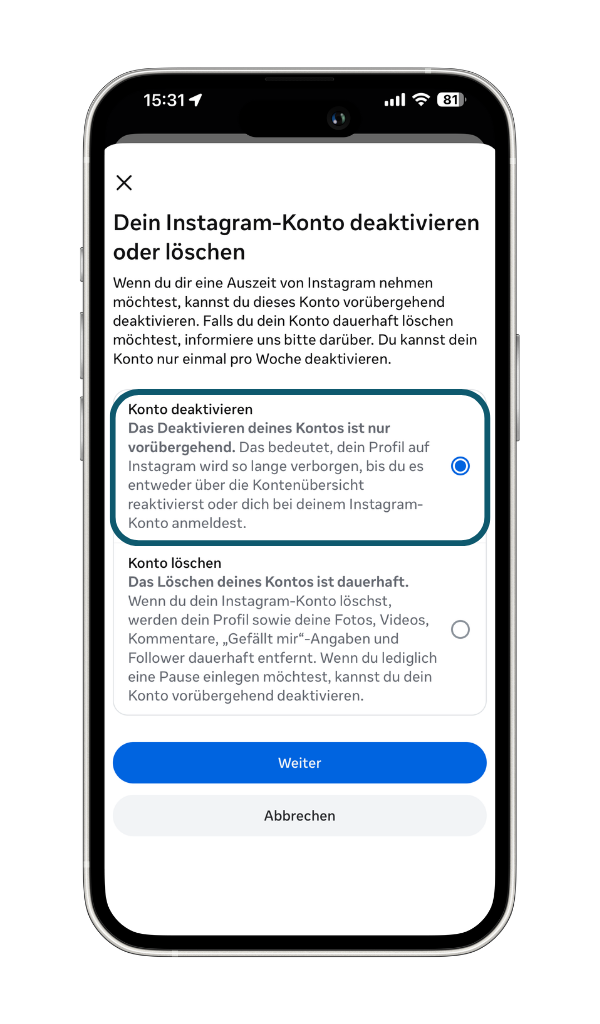
Task: Close the deactivate or delete dialog
Action: click(124, 182)
